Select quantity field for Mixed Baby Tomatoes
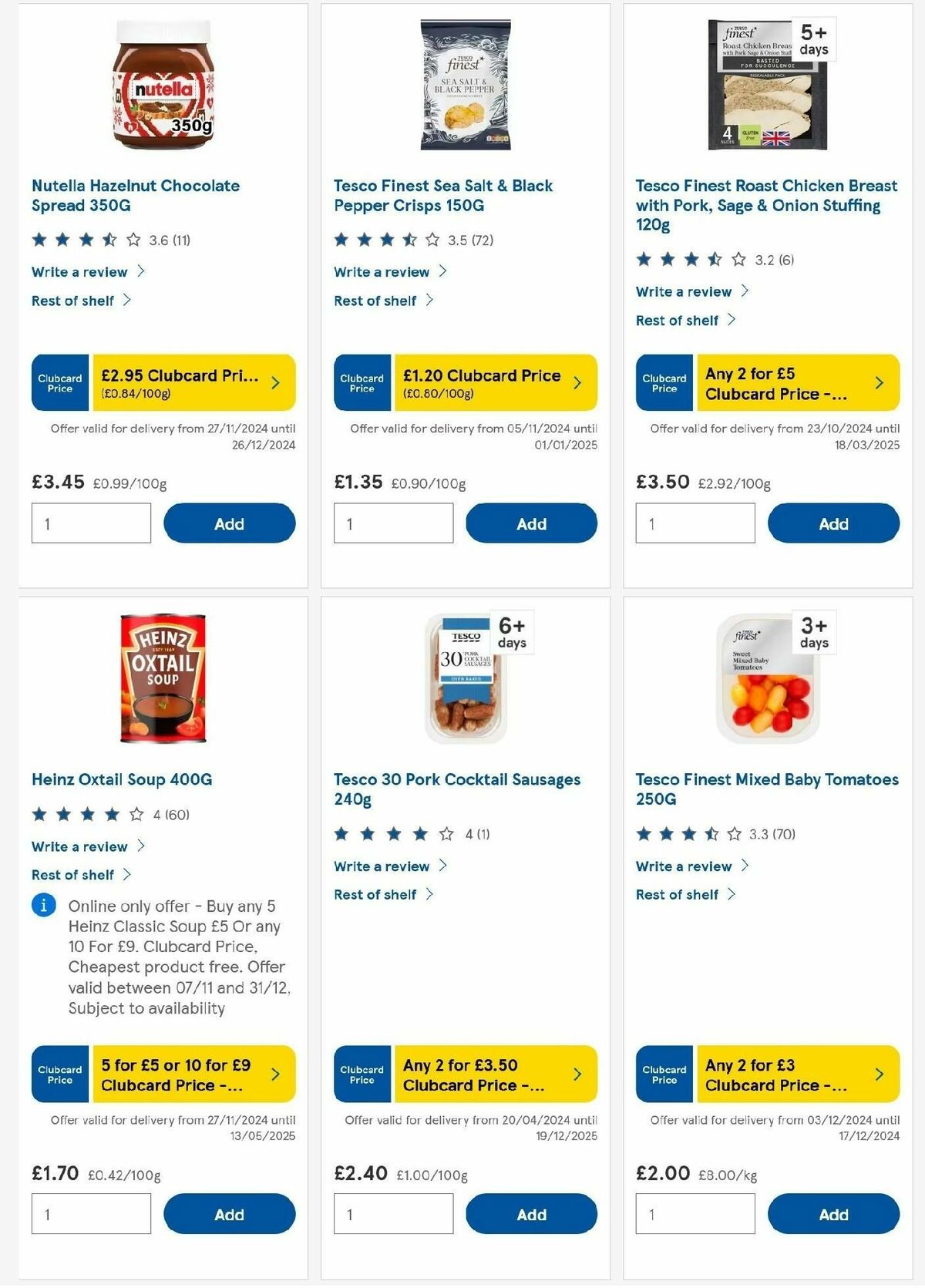 (695, 1213)
